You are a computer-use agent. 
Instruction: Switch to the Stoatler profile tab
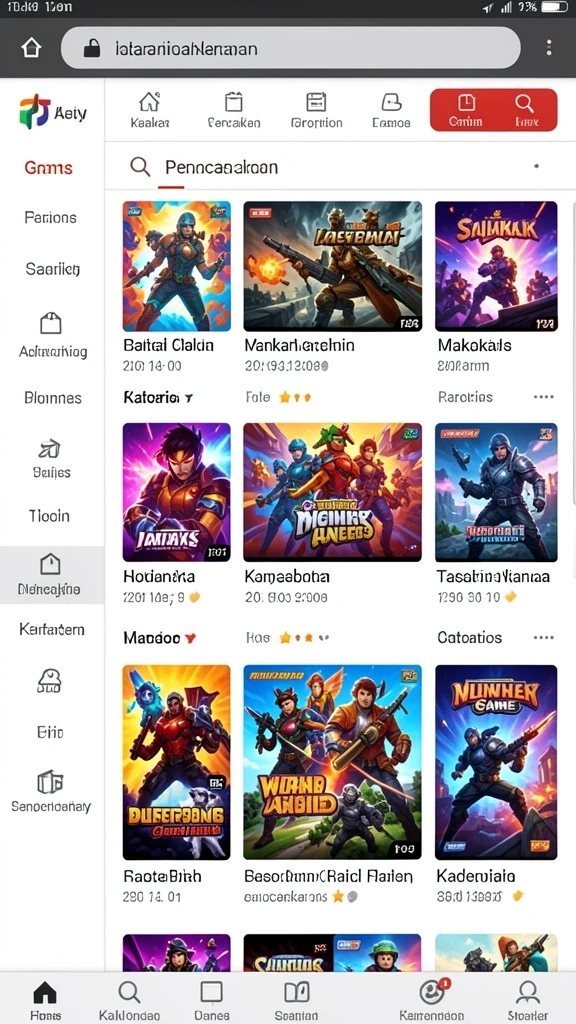pyautogui.click(x=527, y=1001)
